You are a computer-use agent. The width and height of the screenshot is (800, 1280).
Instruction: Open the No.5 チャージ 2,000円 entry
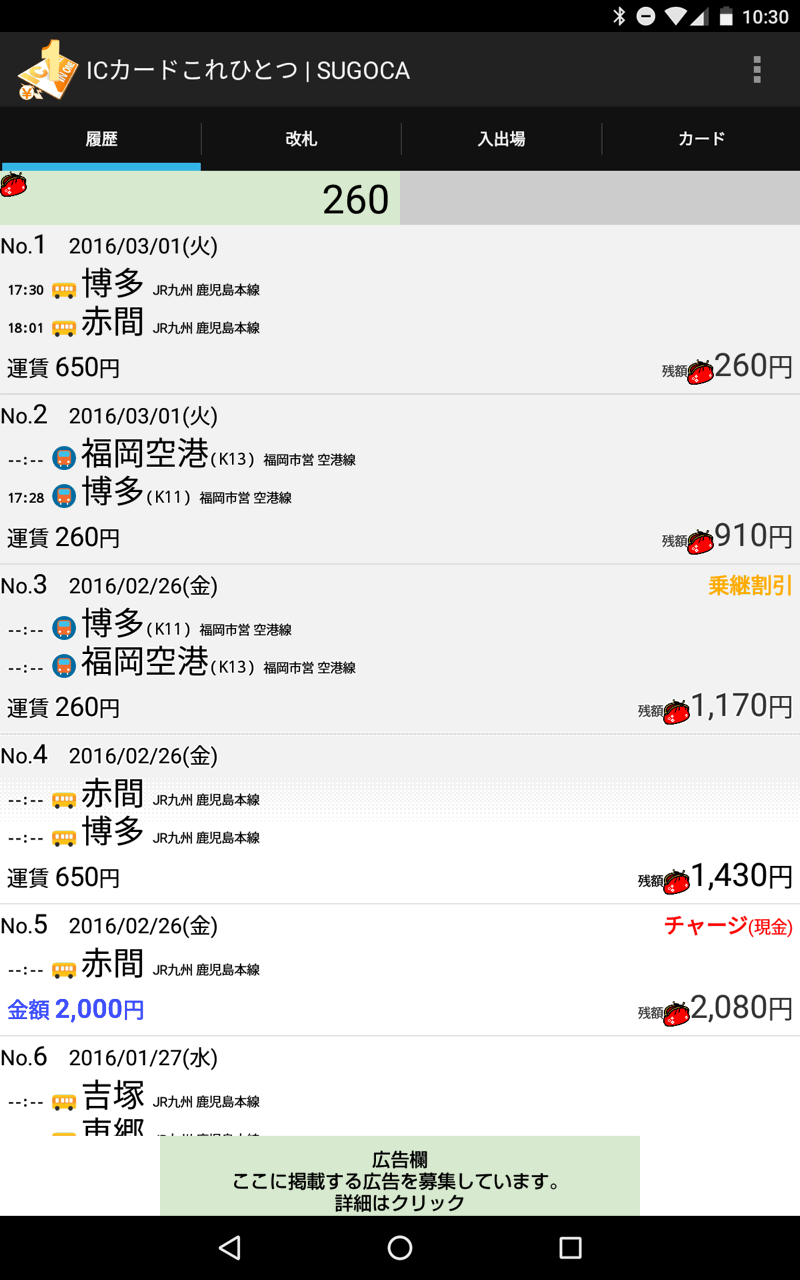click(400, 970)
